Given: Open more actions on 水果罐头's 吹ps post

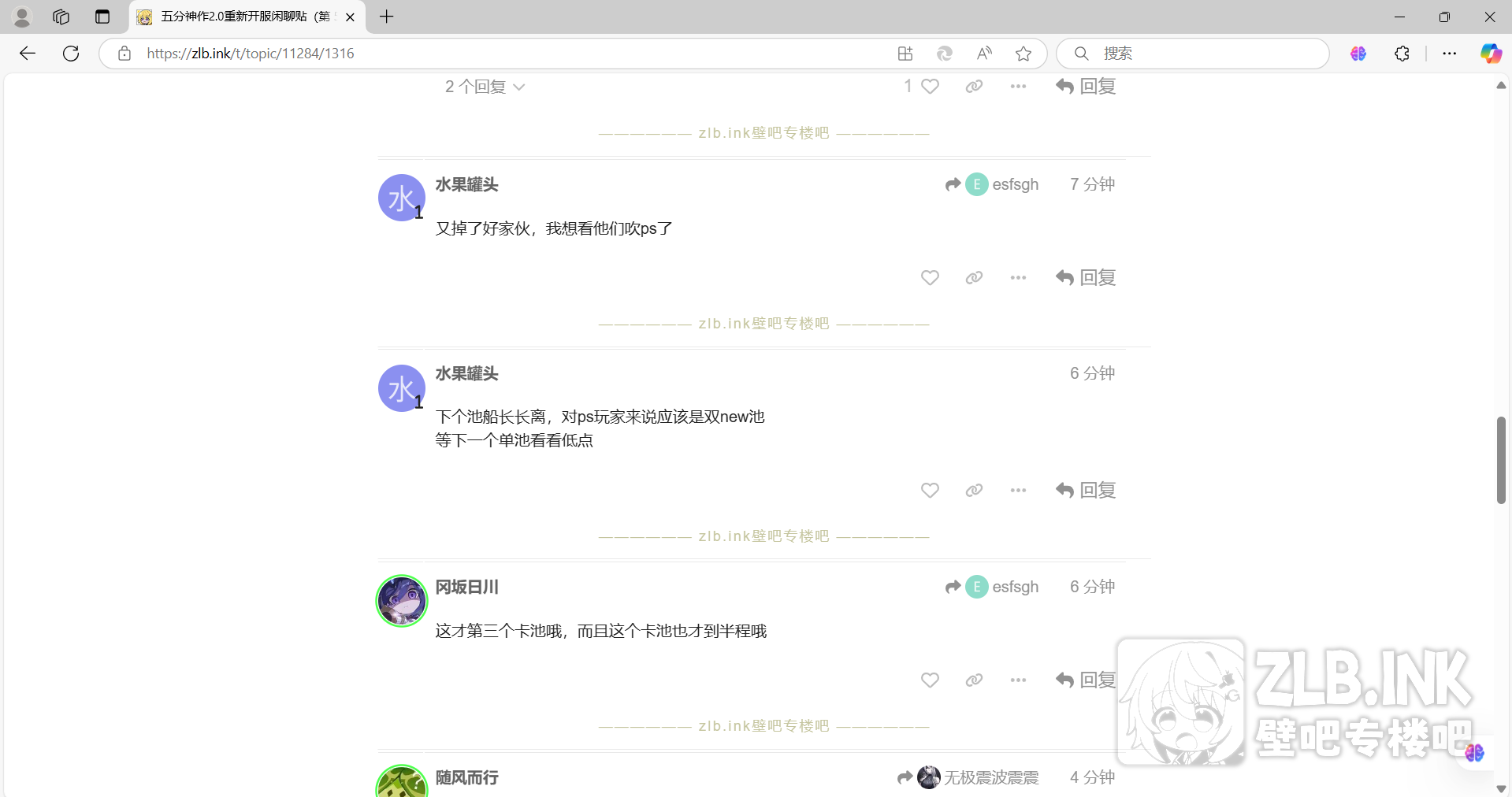Looking at the screenshot, I should (1018, 278).
